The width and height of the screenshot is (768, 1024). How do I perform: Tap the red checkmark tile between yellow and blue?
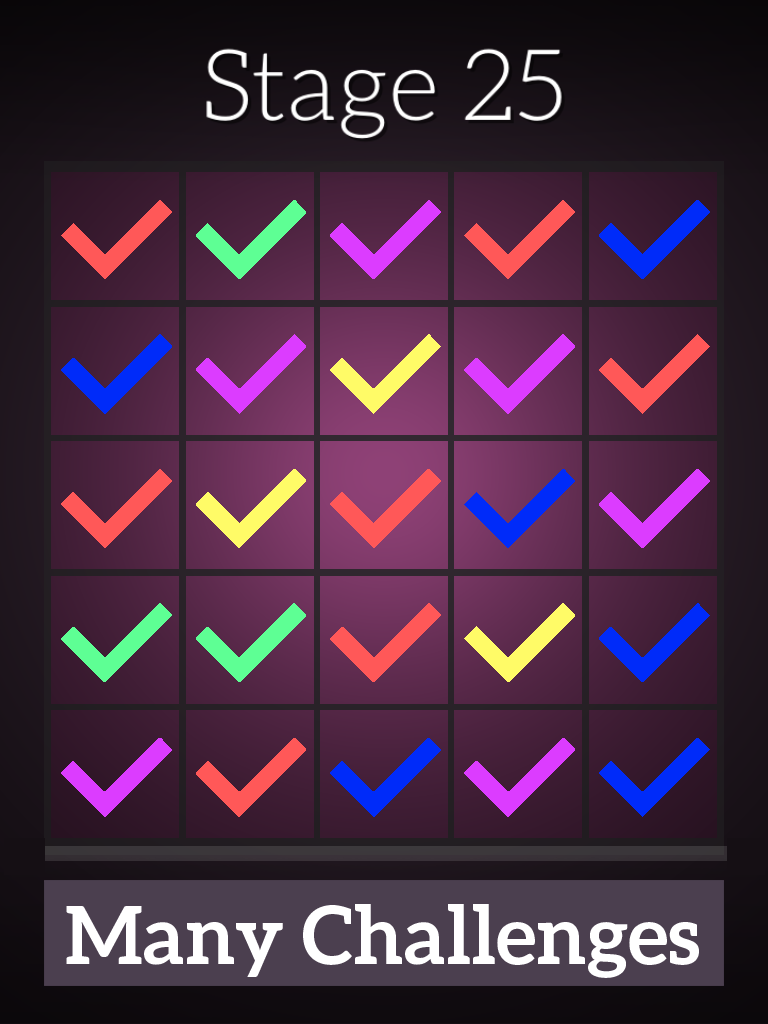pyautogui.click(x=384, y=504)
